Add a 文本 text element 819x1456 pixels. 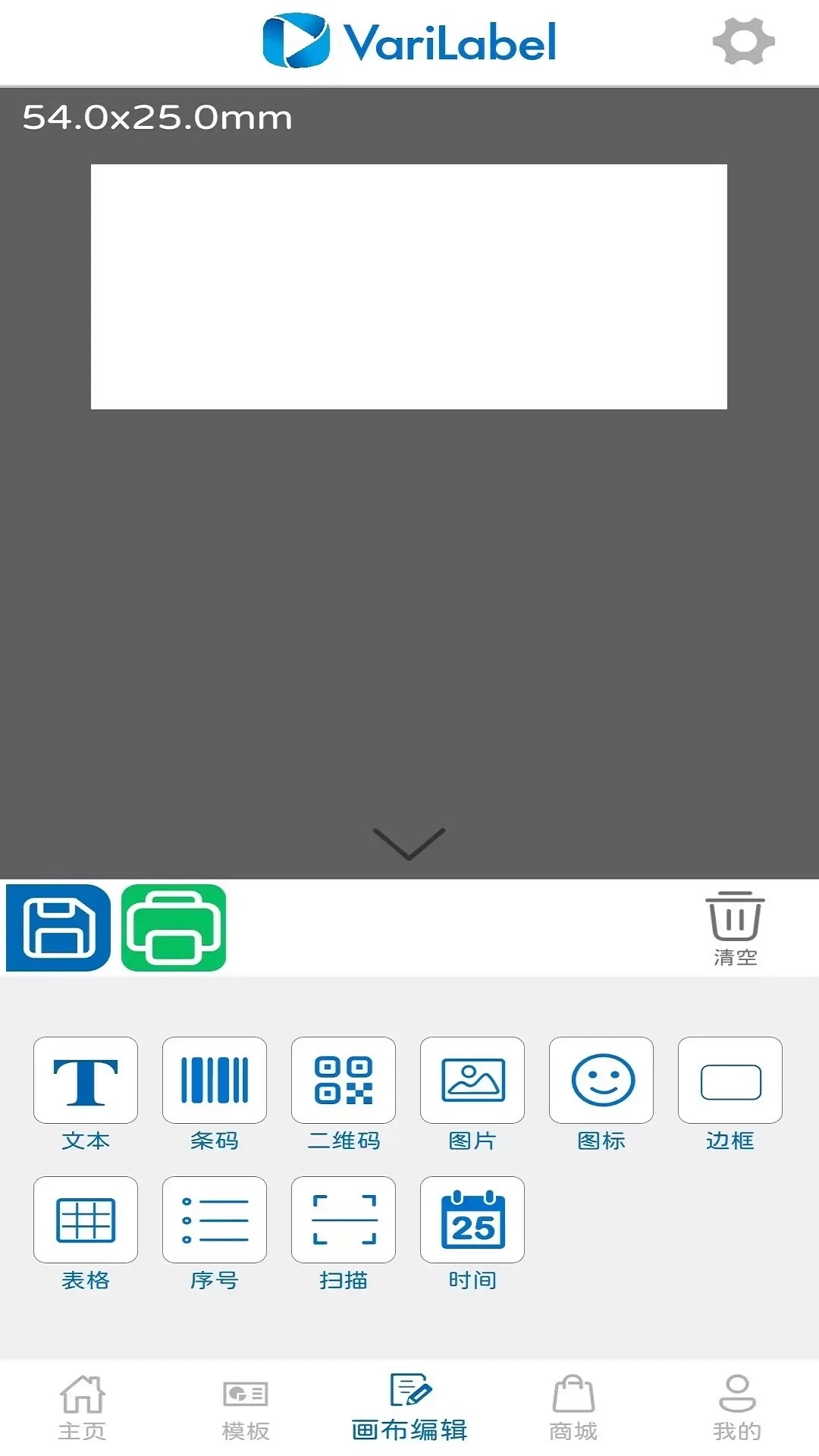click(86, 1080)
